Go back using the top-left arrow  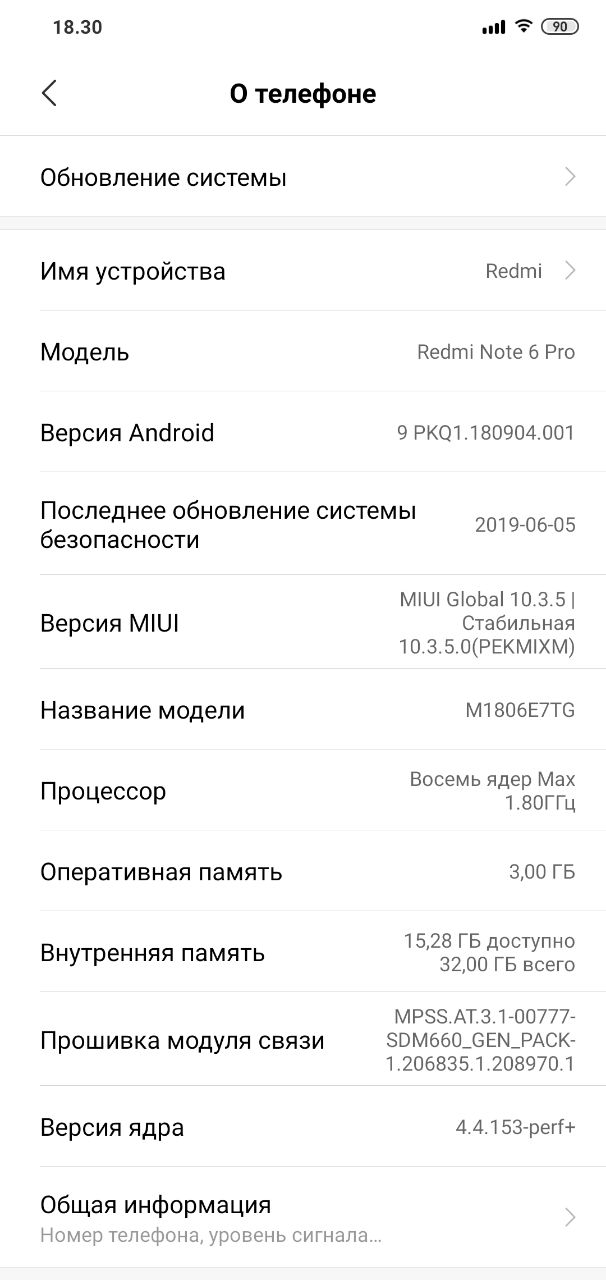coord(49,93)
